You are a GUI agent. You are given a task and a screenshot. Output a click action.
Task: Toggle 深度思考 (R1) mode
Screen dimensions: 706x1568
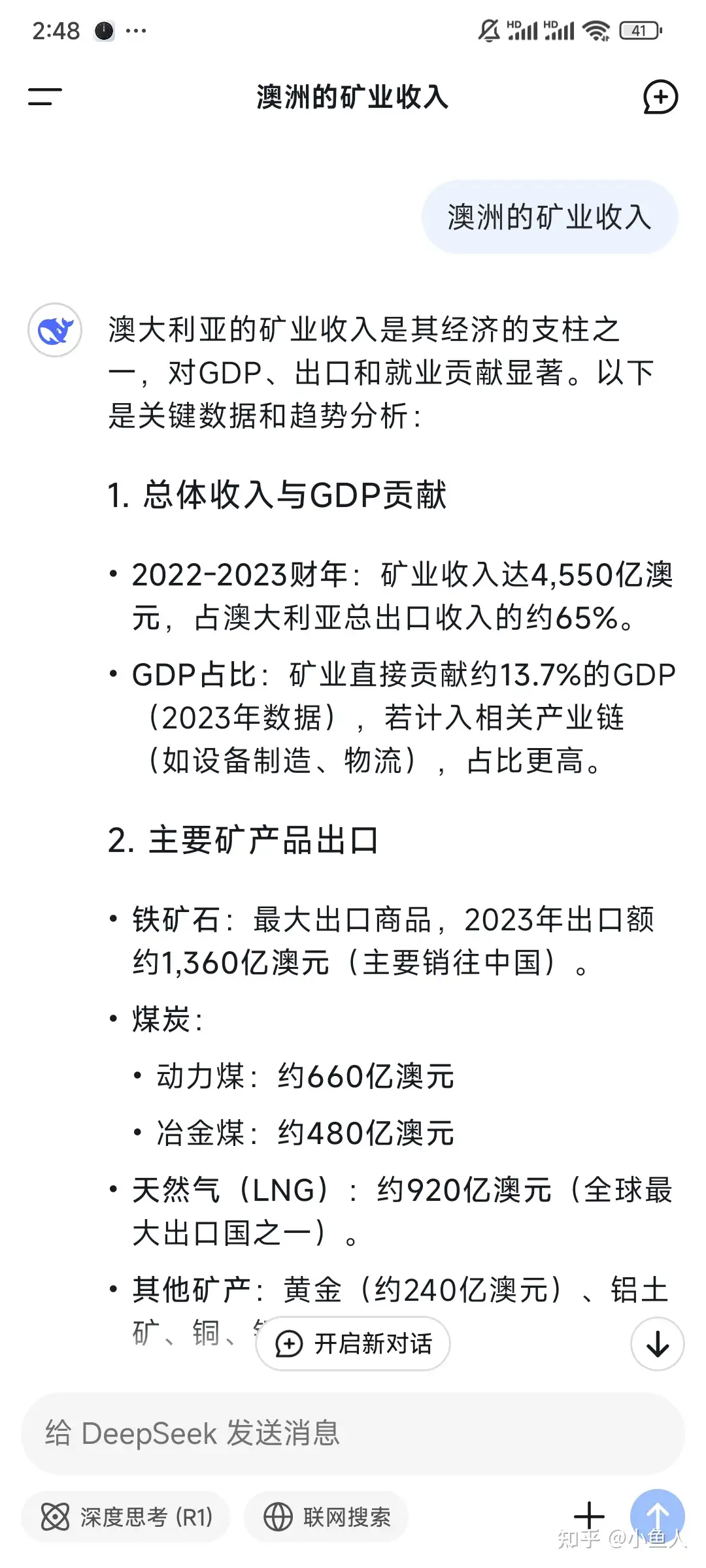126,1517
